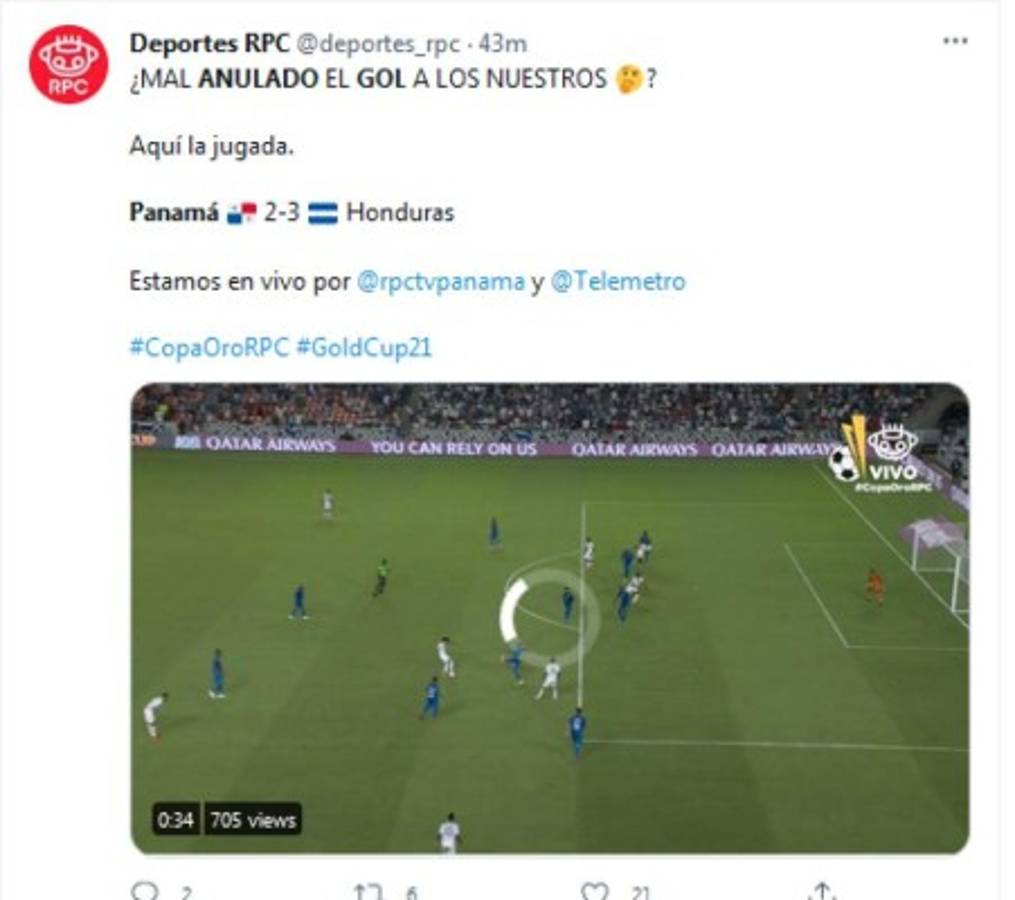This screenshot has height=900, width=1015.
Task: Play the Panamá vs Honduras video
Action: pyautogui.click(x=549, y=617)
